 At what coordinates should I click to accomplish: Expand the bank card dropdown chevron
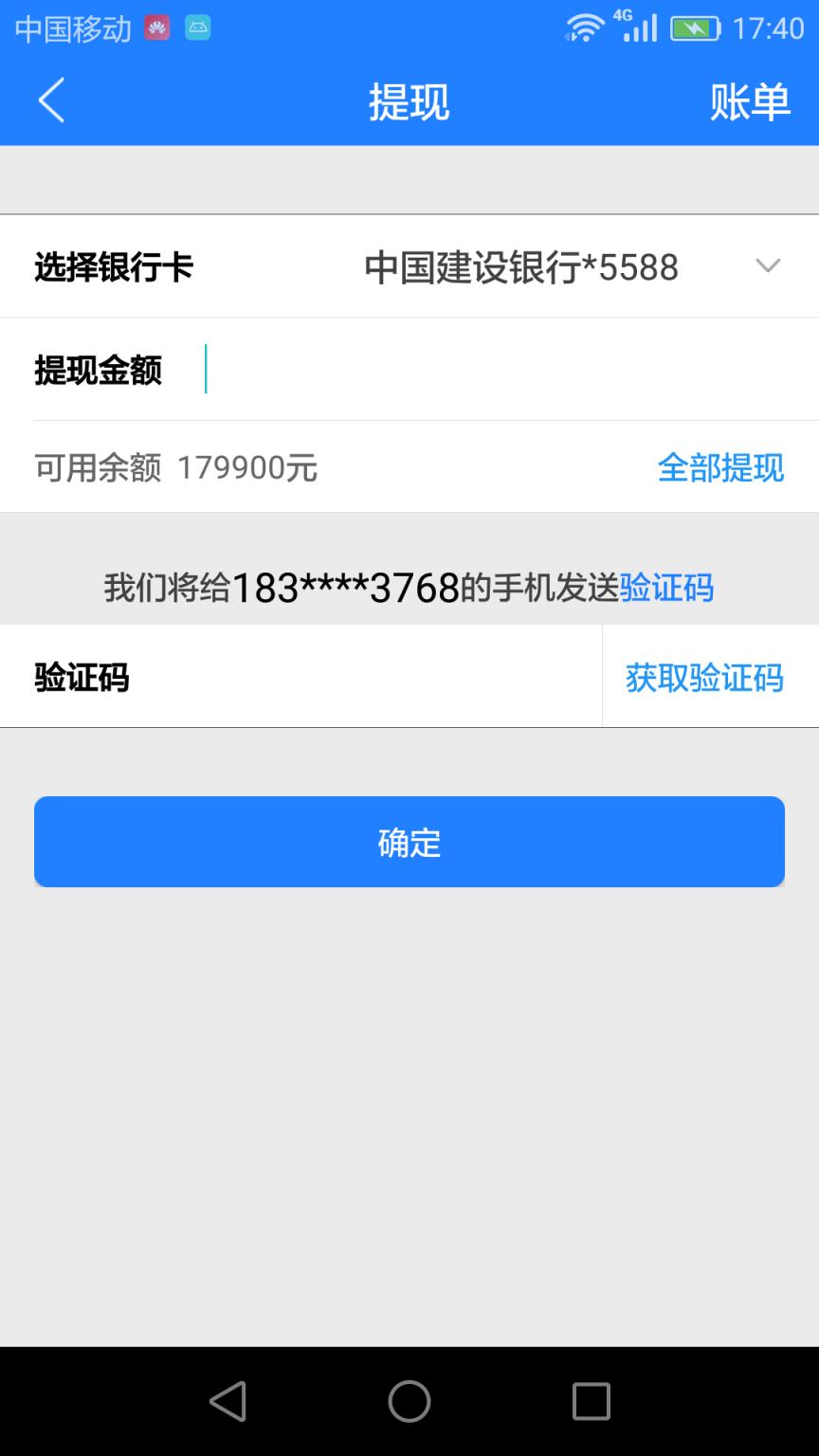tap(768, 266)
